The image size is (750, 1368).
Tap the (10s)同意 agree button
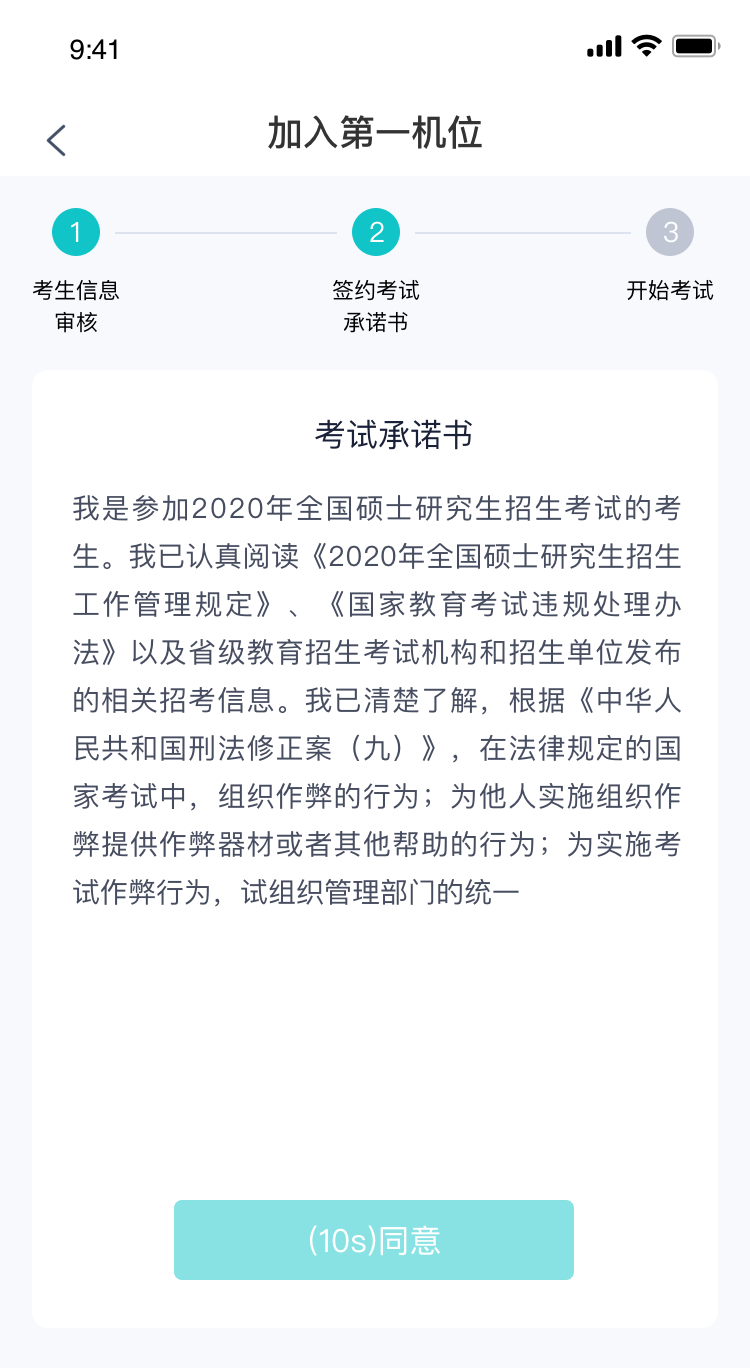point(374,1240)
